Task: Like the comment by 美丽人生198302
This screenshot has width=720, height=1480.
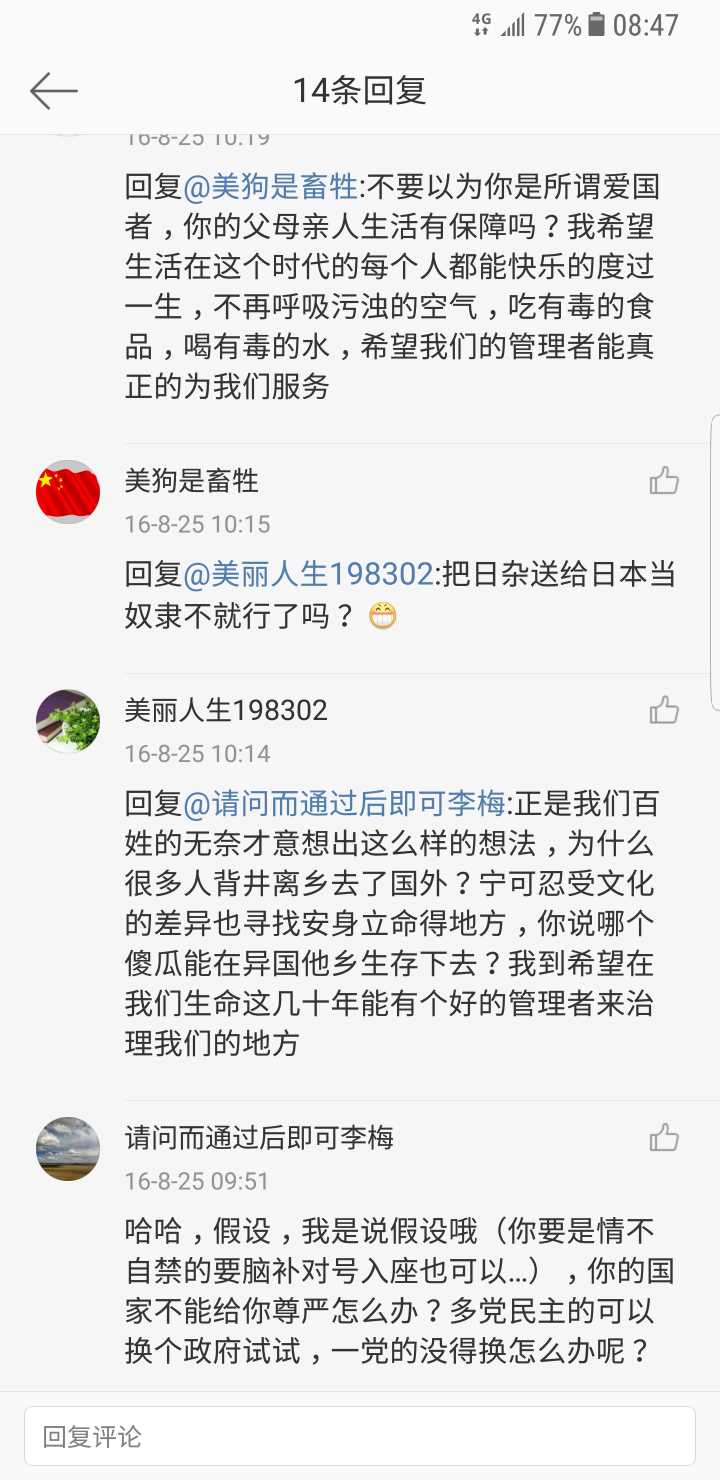Action: 664,711
